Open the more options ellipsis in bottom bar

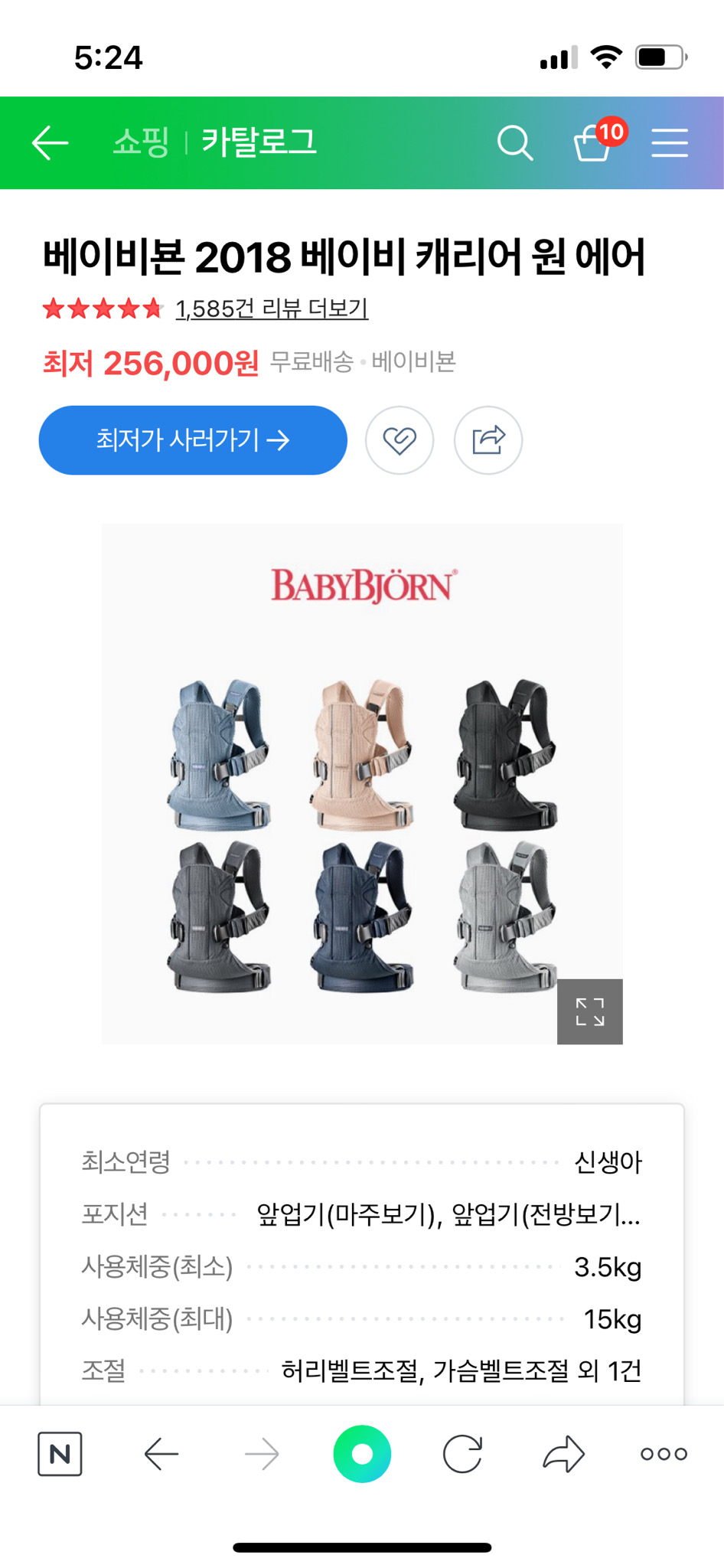[664, 1453]
